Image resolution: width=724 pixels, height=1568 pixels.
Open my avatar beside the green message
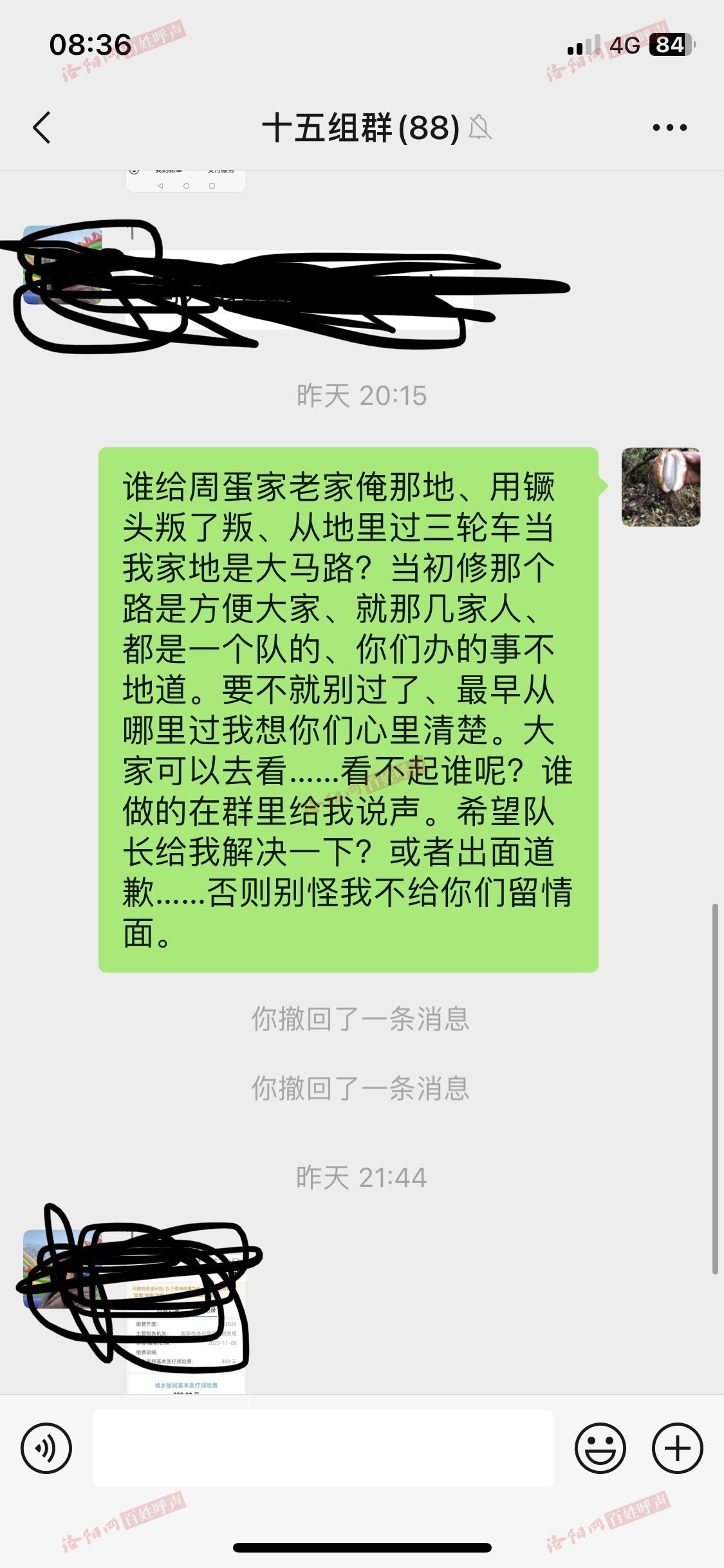click(x=660, y=487)
